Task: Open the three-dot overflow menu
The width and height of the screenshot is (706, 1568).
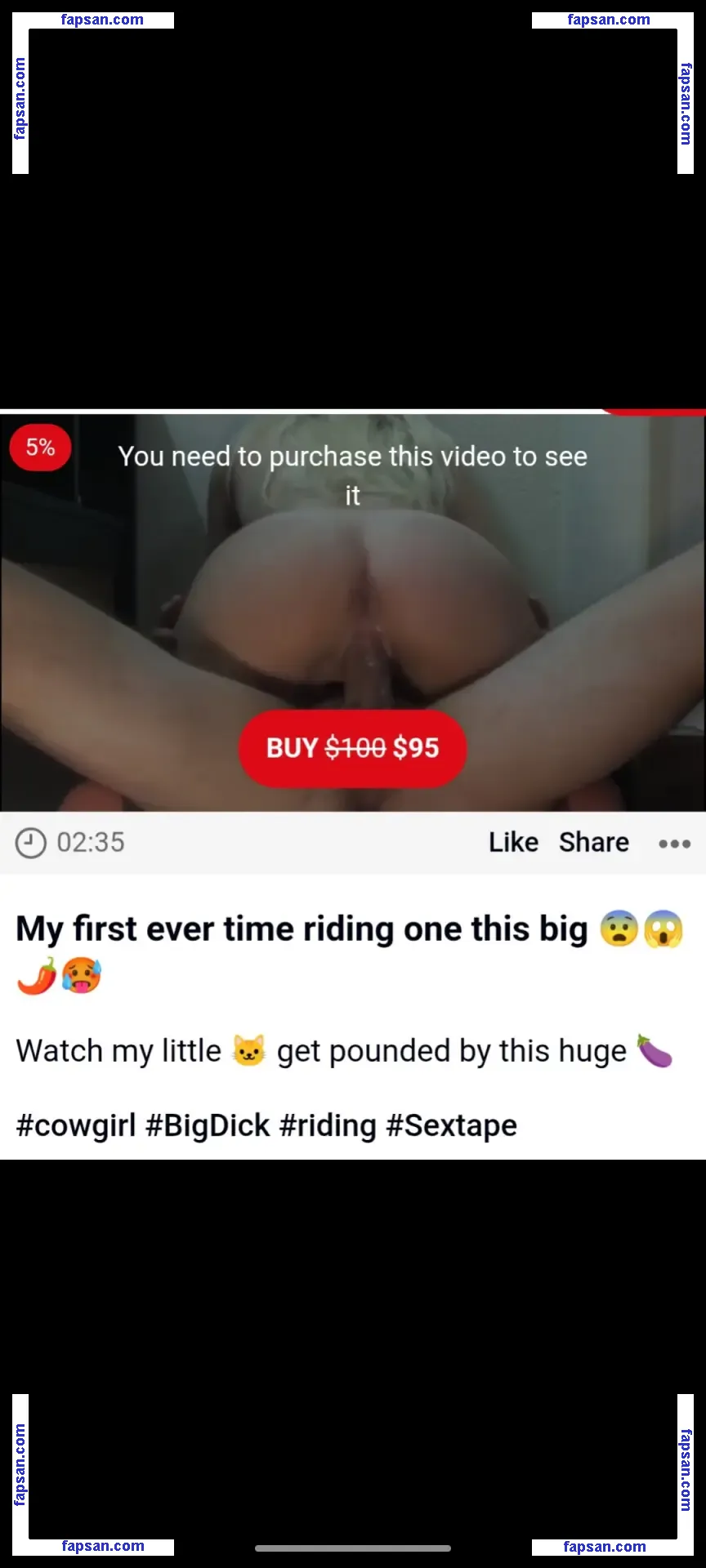Action: point(674,844)
